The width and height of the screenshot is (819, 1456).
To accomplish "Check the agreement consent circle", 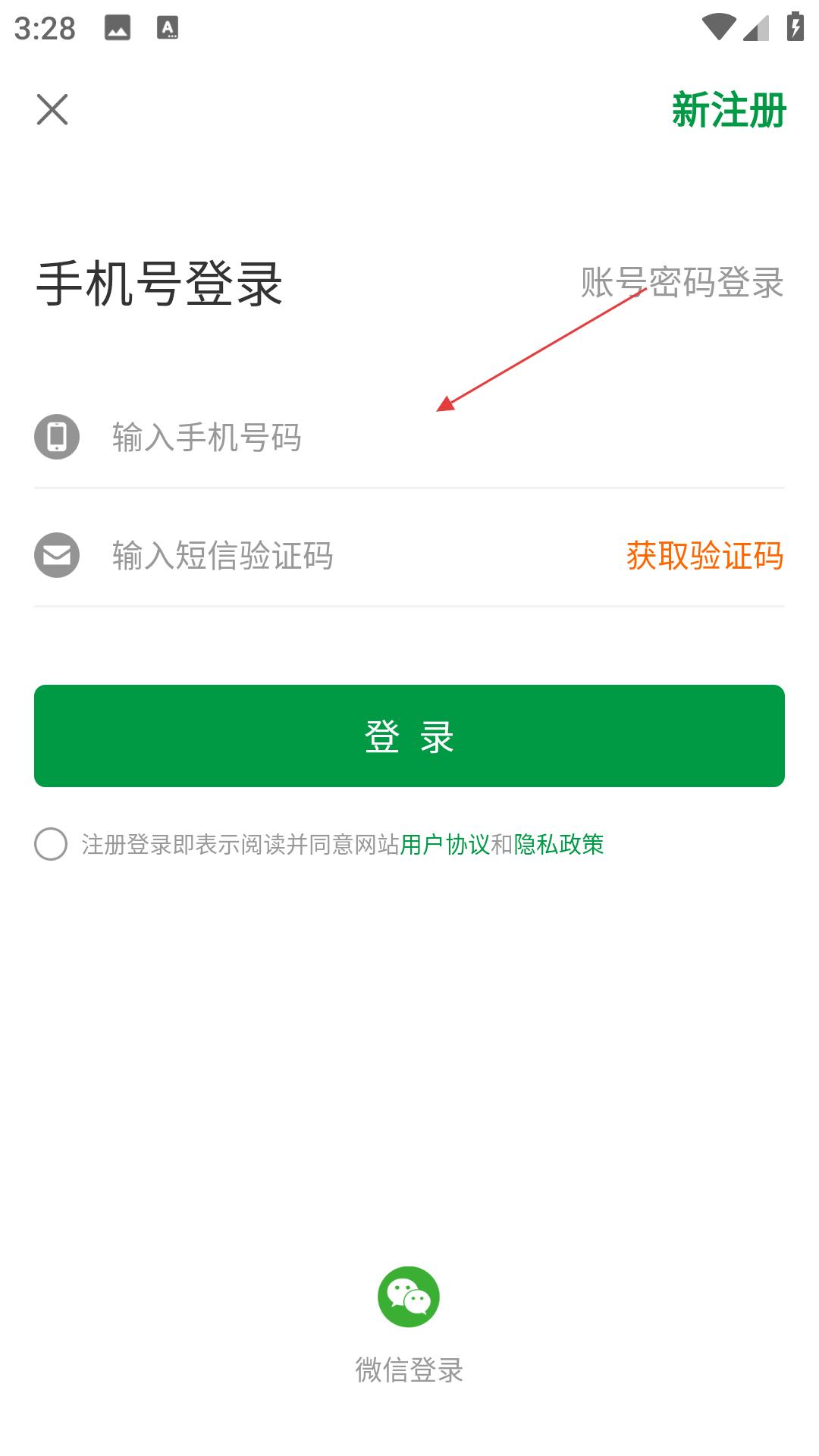I will tap(51, 844).
